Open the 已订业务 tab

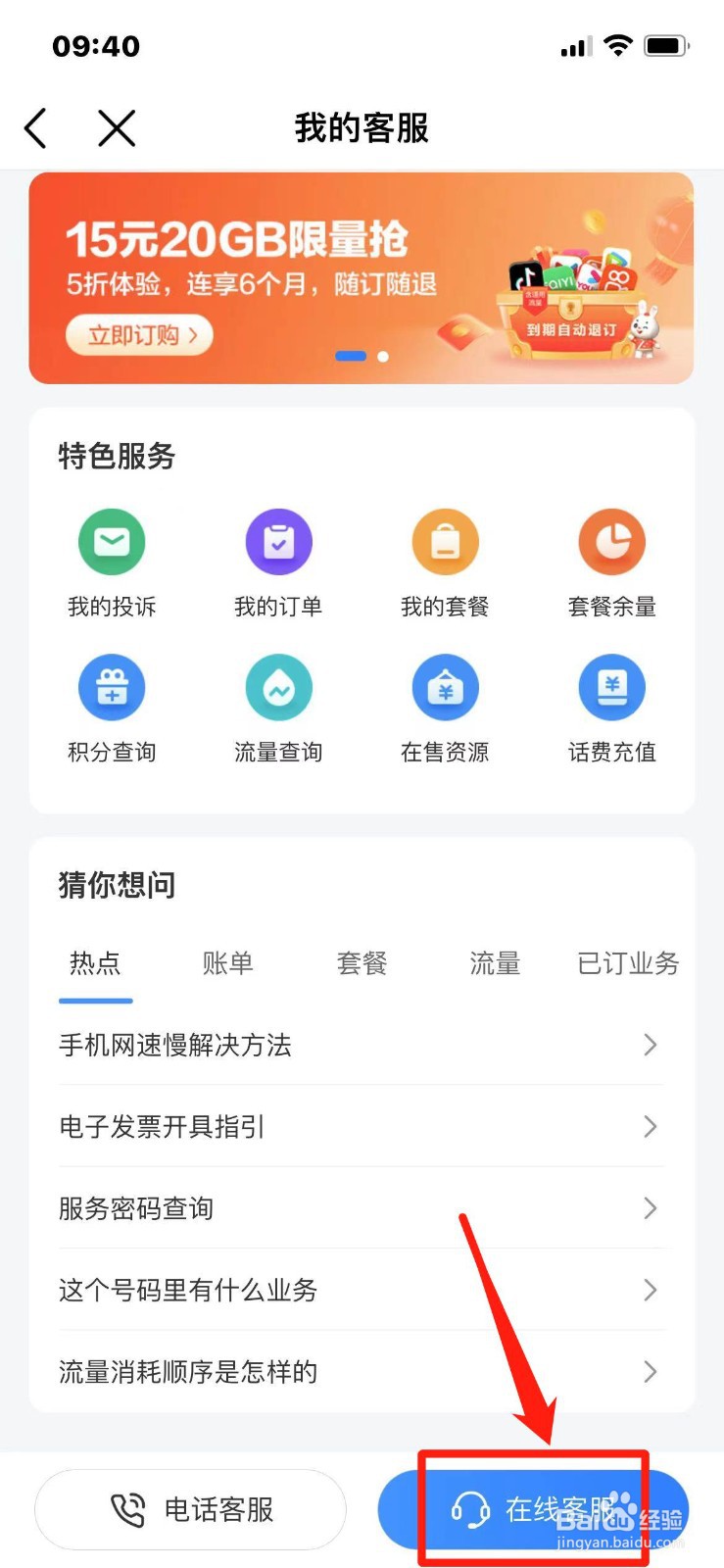click(x=627, y=963)
